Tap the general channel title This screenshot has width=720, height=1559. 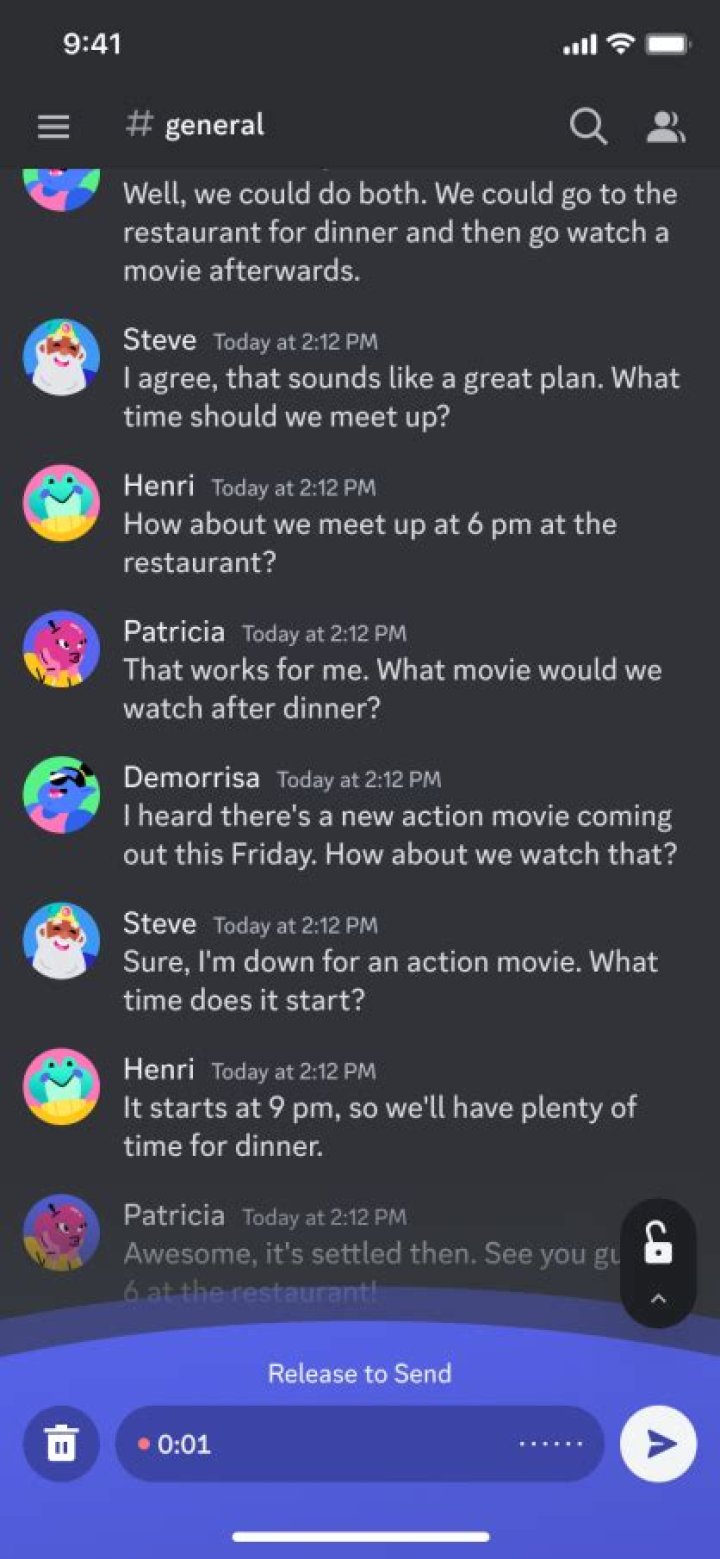point(195,126)
